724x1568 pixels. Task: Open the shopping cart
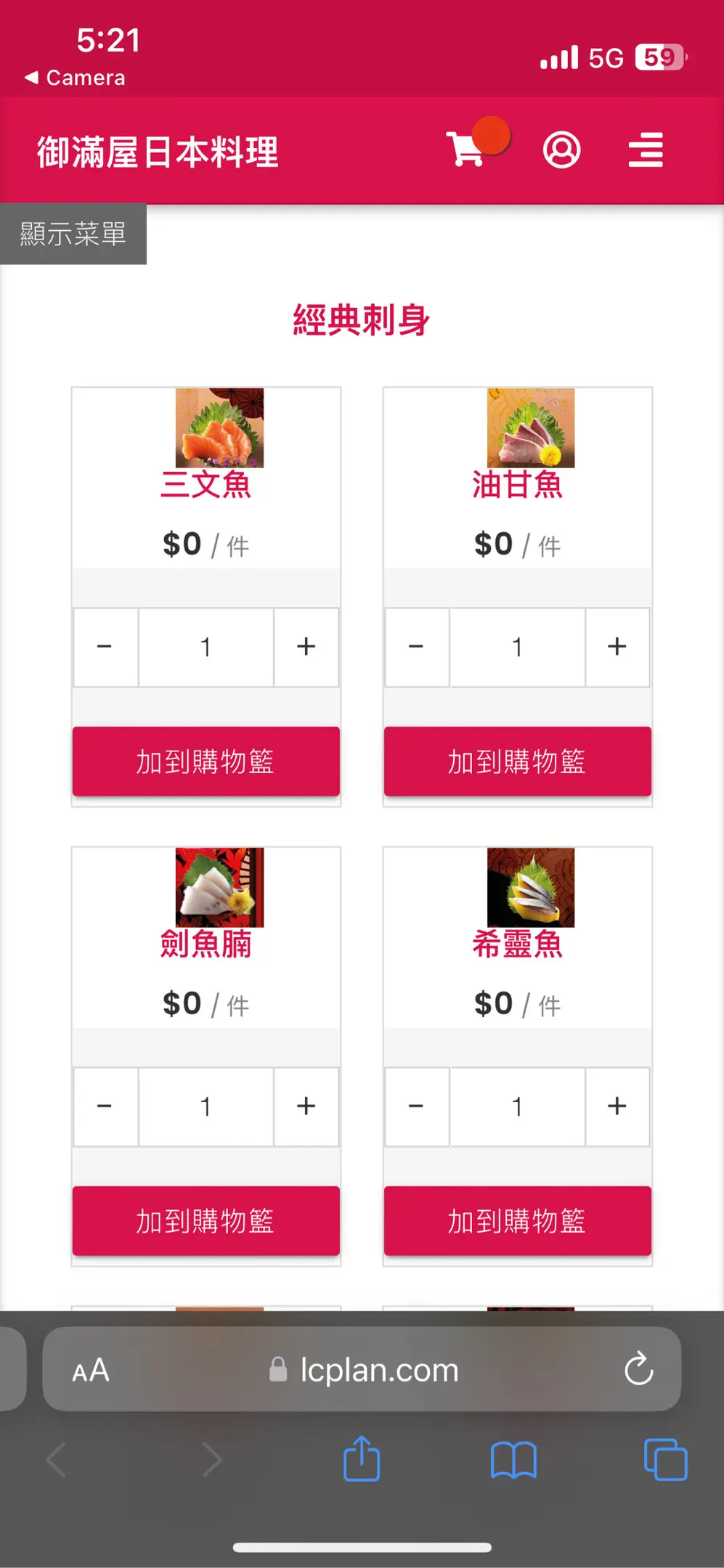(x=465, y=149)
